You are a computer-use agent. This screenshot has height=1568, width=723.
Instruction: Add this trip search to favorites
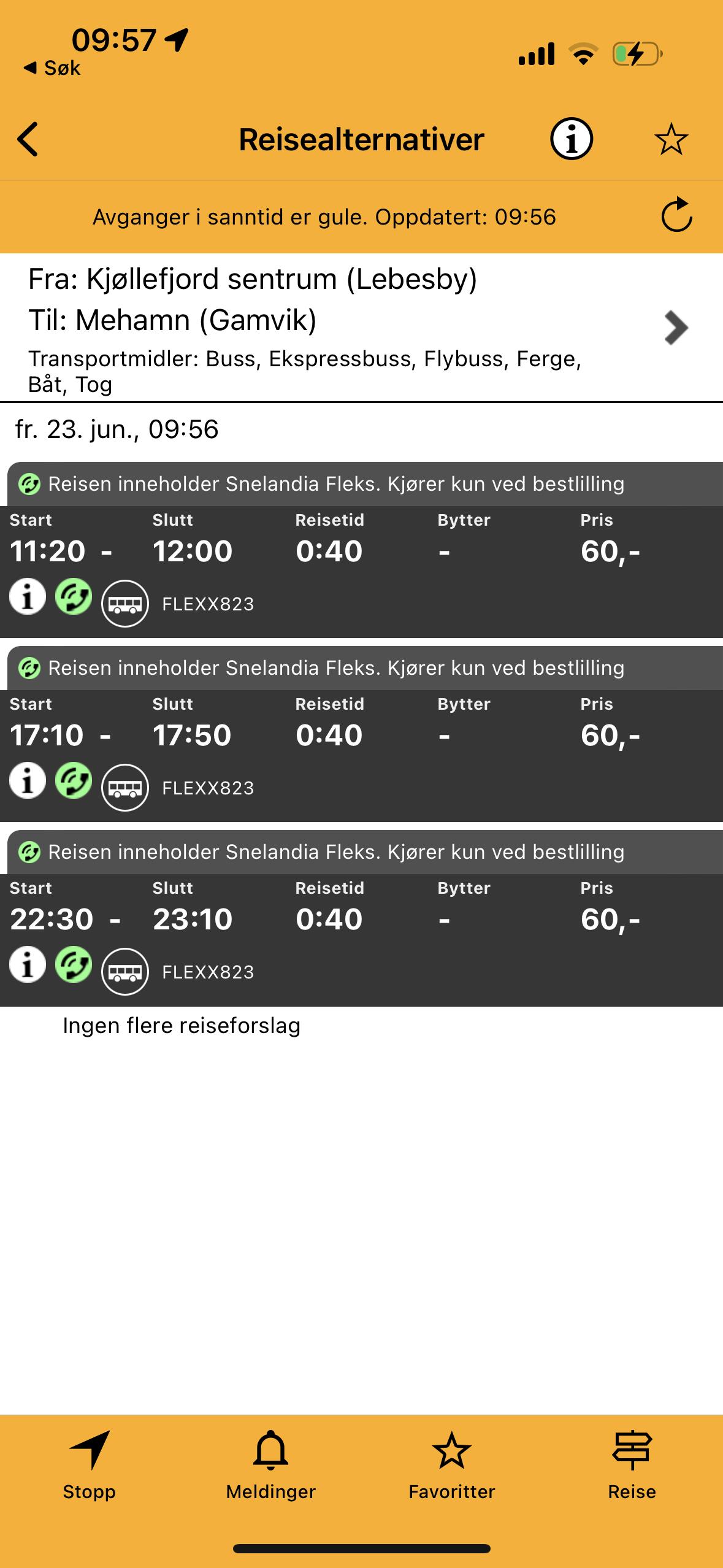coord(671,139)
